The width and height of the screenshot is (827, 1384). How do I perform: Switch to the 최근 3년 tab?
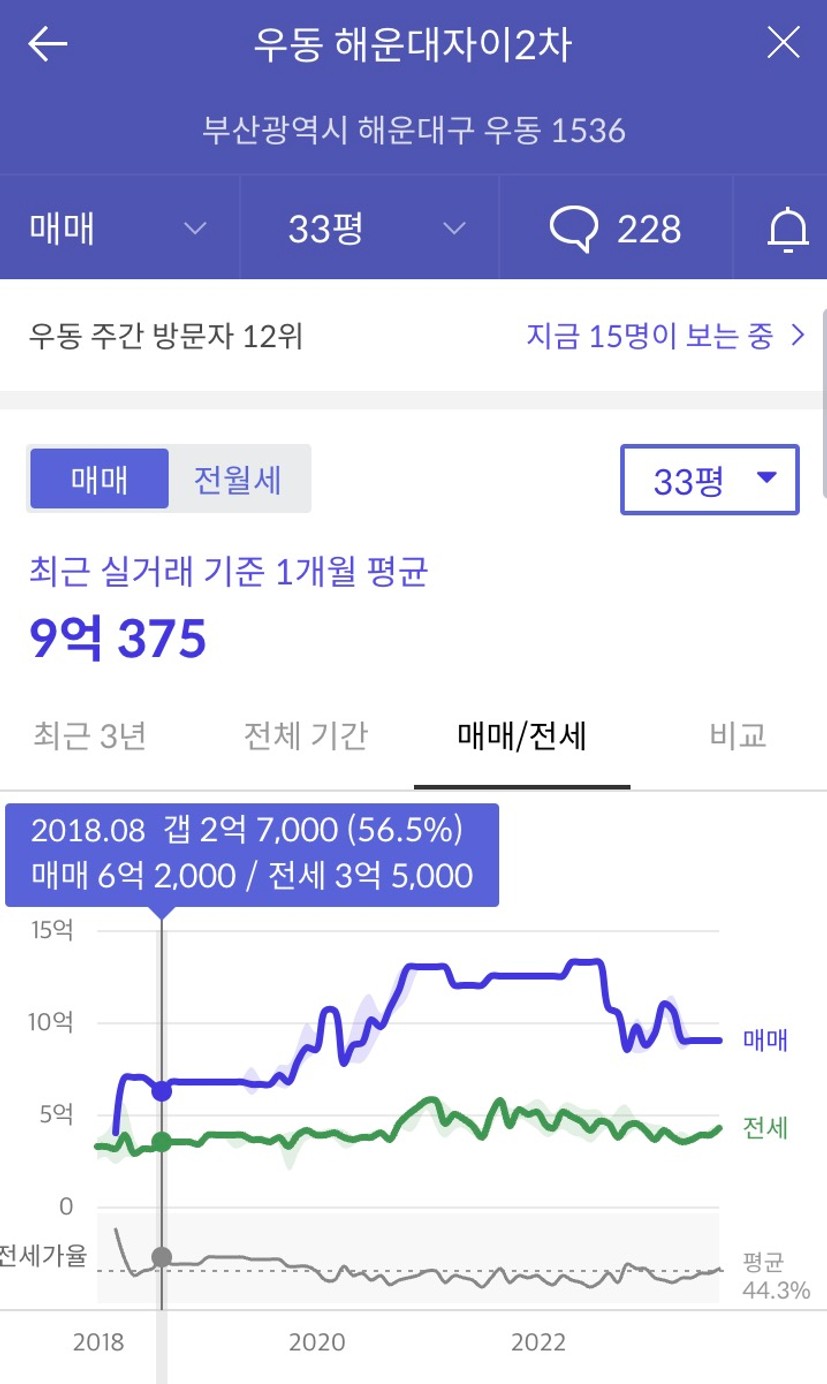(90, 736)
